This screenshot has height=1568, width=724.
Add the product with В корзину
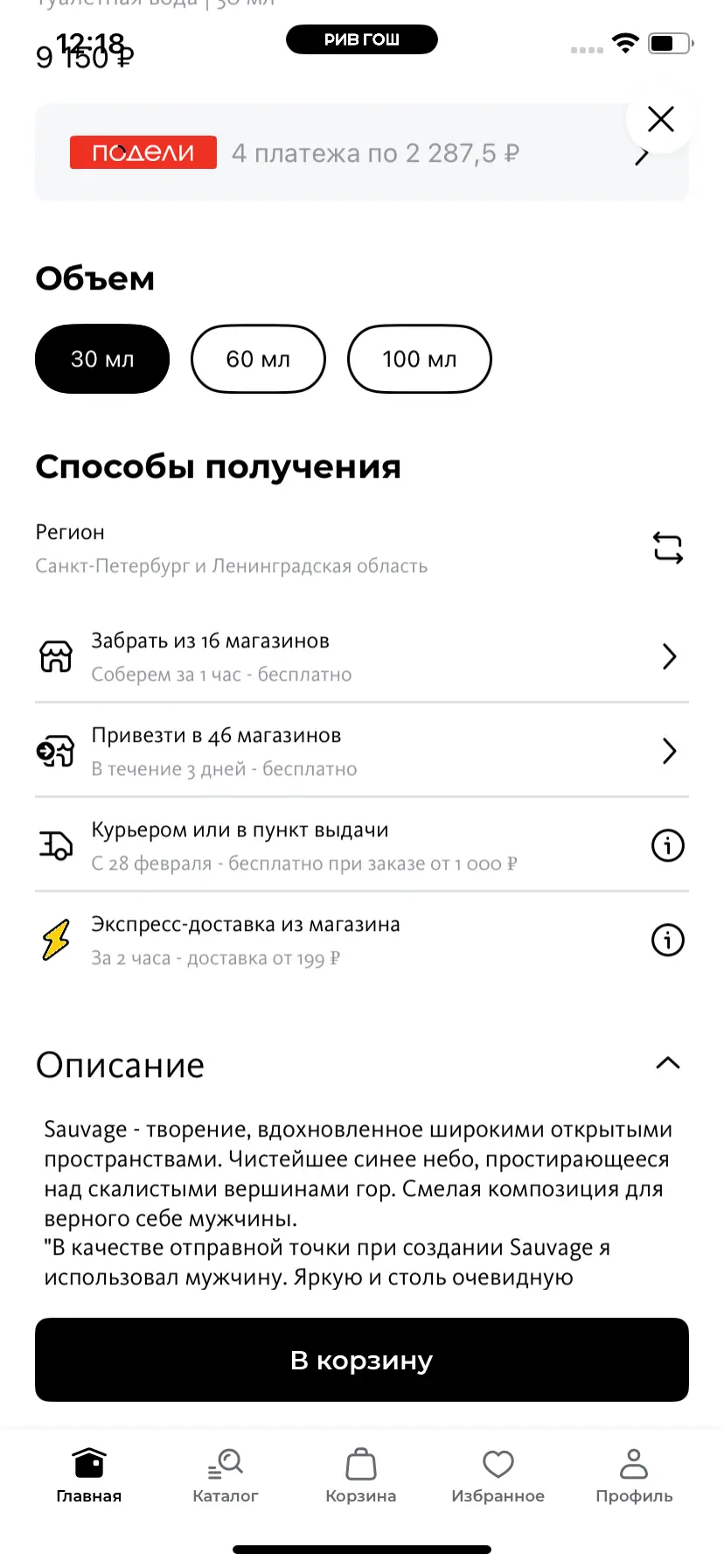(362, 1360)
